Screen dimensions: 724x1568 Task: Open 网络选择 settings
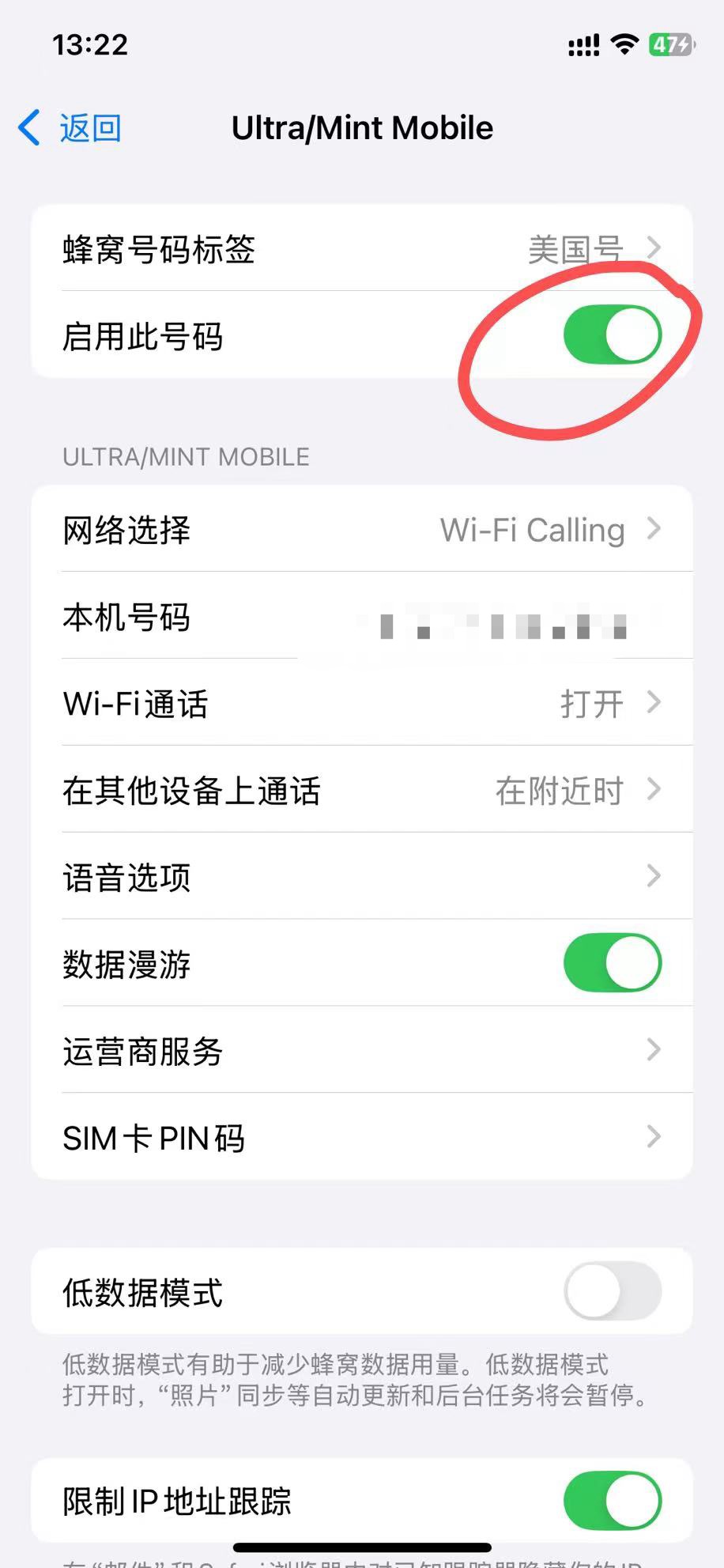click(361, 529)
